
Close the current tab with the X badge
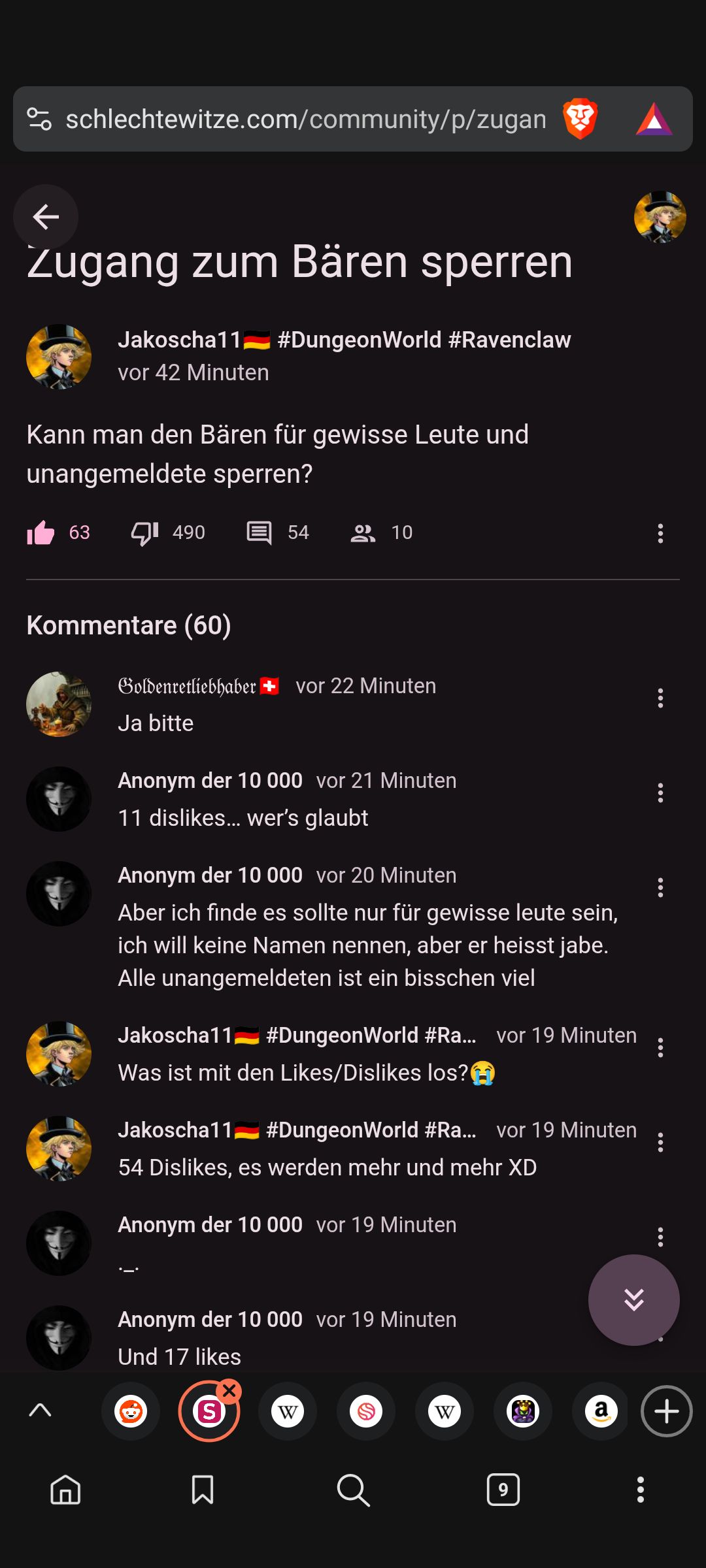click(x=229, y=1392)
